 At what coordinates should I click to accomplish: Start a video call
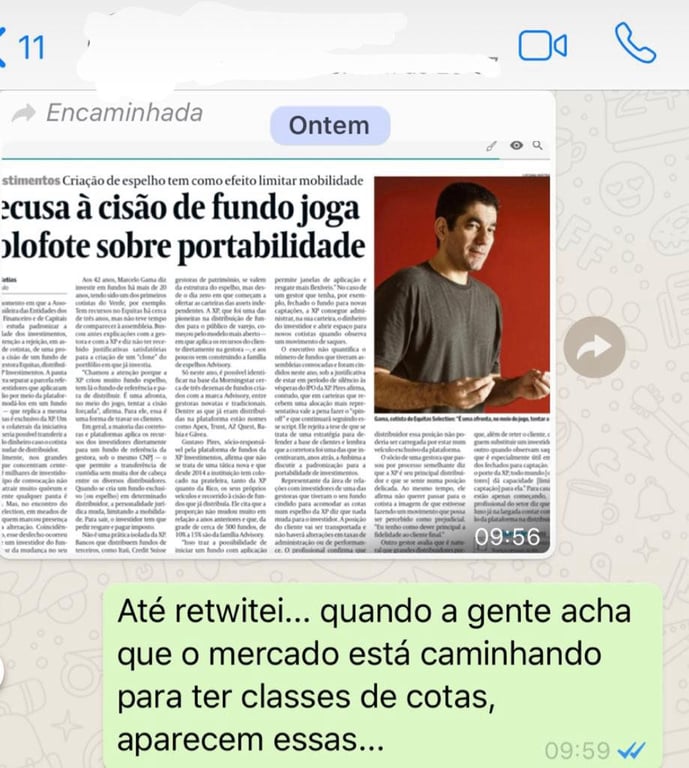coord(543,46)
